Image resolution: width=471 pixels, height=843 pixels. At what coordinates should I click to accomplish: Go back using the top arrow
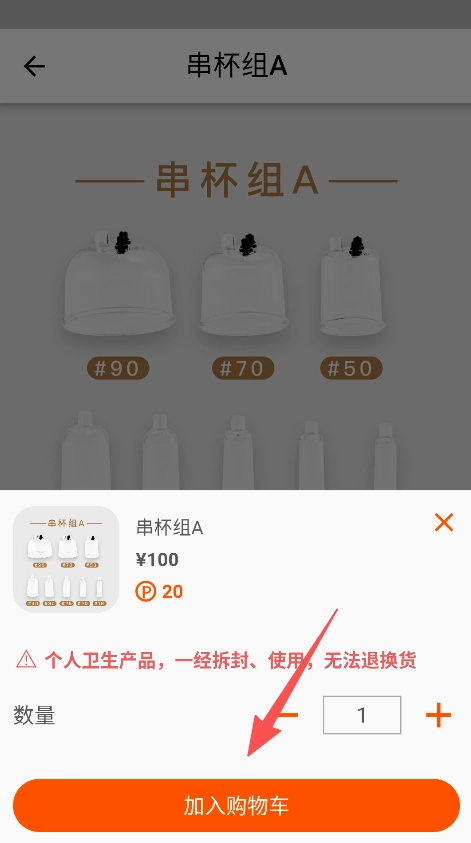click(34, 66)
